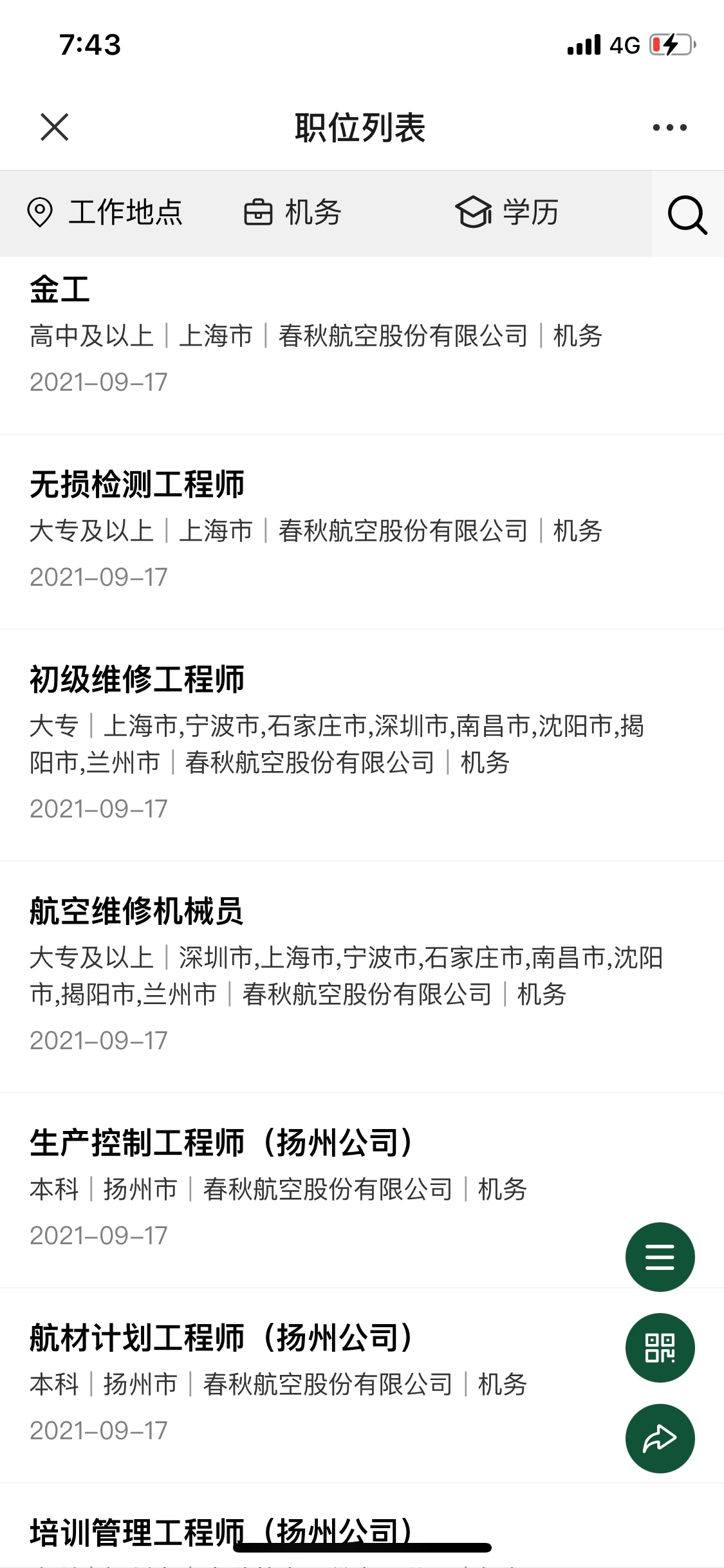Open the 无损检测工程师 job posting
Image resolution: width=724 pixels, height=1568 pixels.
pyautogui.click(x=362, y=531)
